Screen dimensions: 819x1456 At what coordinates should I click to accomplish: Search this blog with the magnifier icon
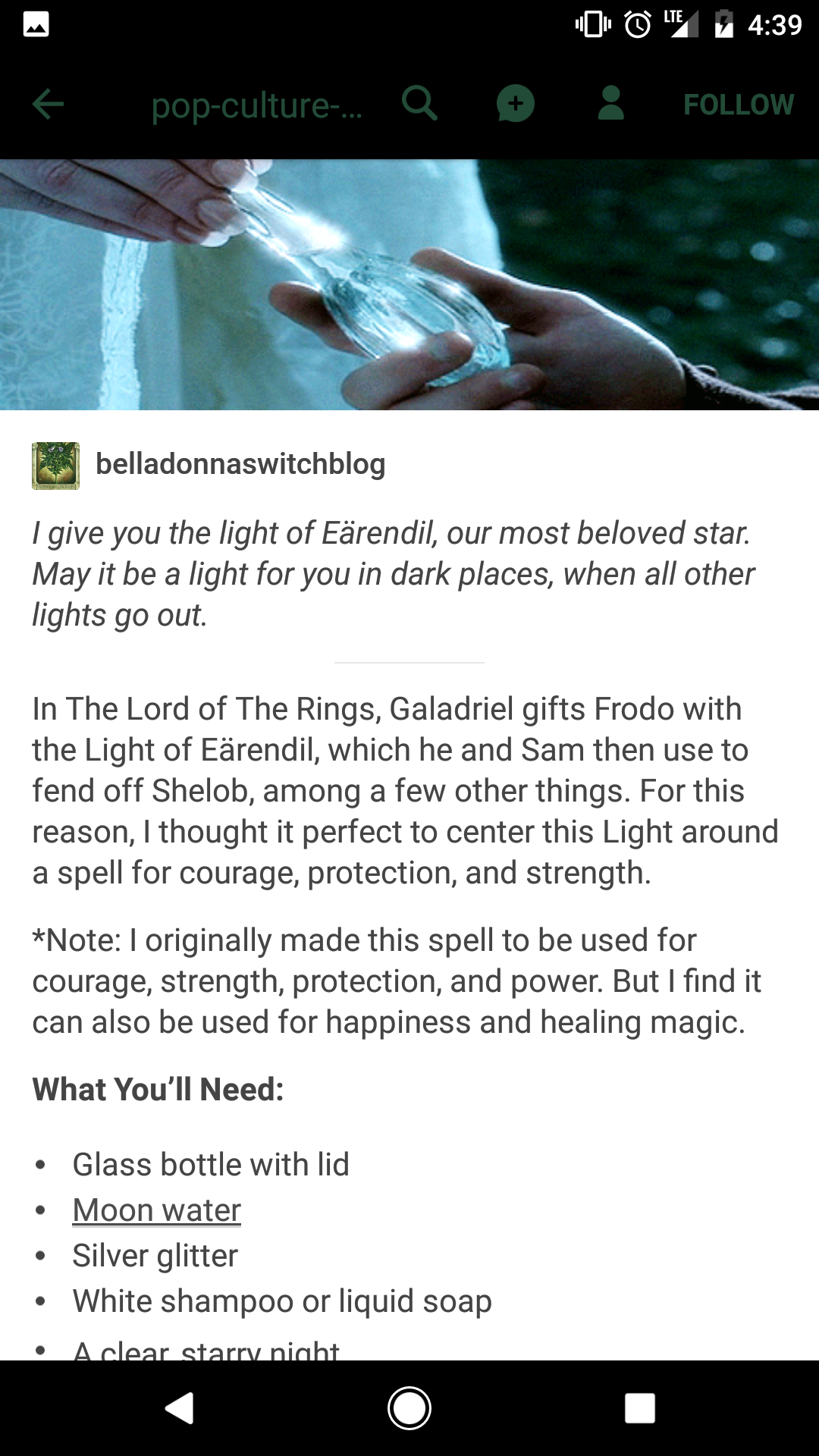[419, 103]
